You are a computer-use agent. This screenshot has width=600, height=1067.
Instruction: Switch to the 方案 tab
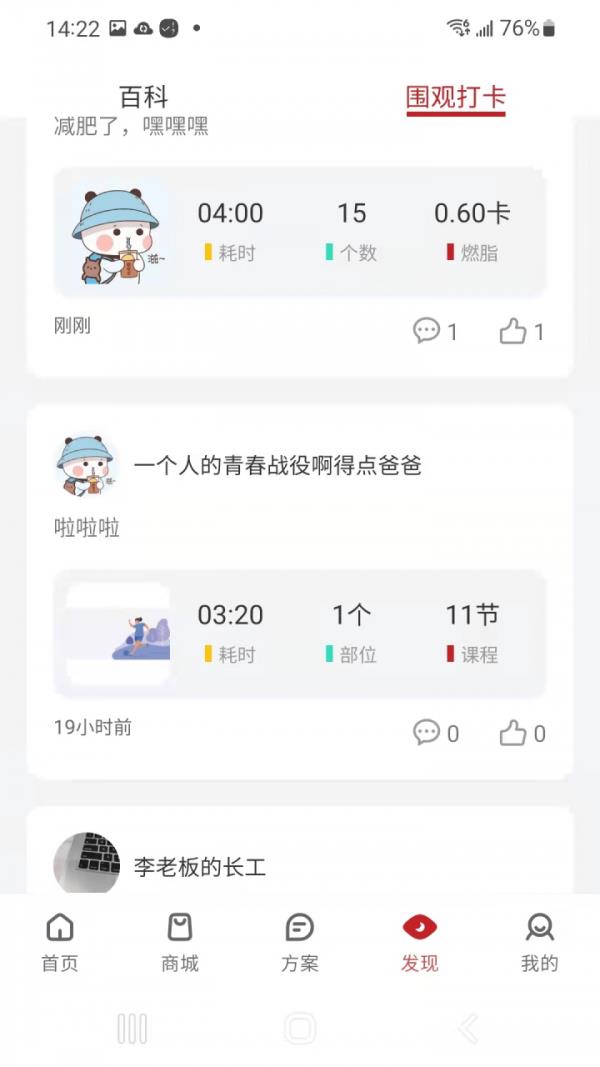[x=300, y=942]
